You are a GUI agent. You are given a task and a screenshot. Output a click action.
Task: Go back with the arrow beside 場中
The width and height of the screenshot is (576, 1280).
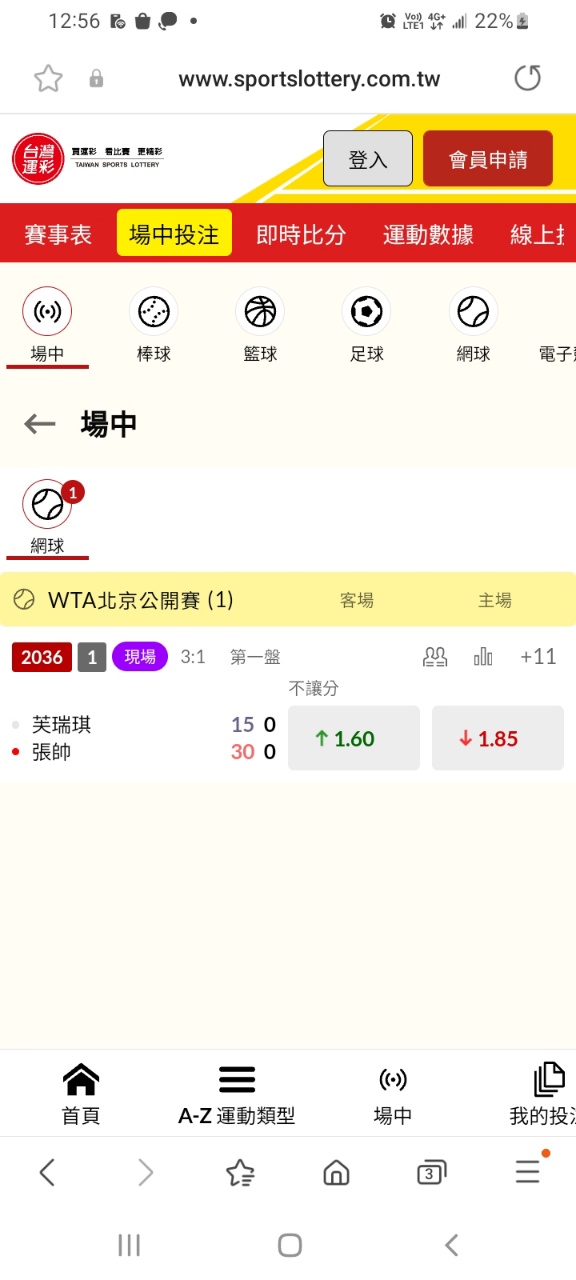coord(40,424)
